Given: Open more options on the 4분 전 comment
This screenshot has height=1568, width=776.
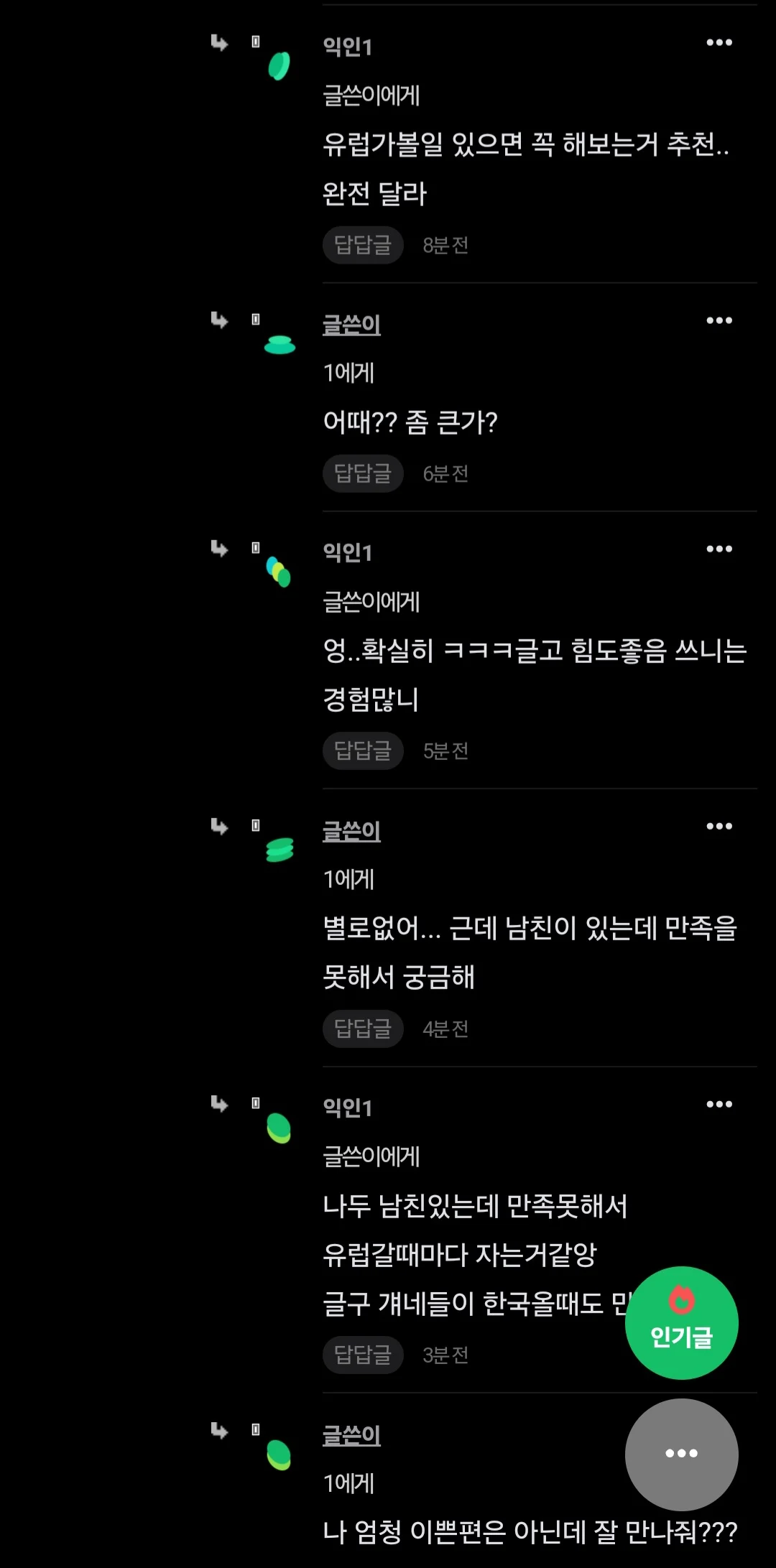Looking at the screenshot, I should click(719, 826).
